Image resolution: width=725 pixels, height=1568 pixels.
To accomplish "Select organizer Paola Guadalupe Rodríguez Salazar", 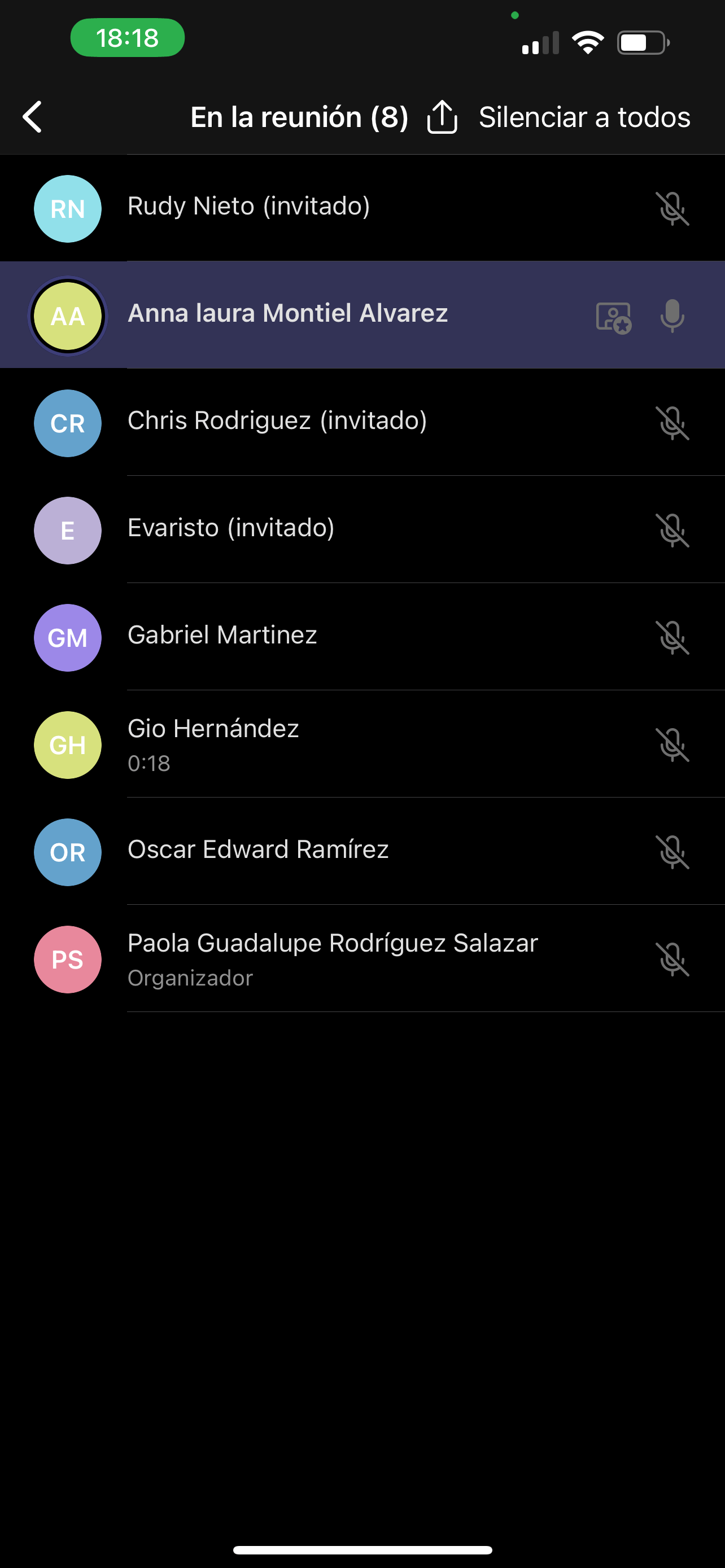I will [362, 959].
